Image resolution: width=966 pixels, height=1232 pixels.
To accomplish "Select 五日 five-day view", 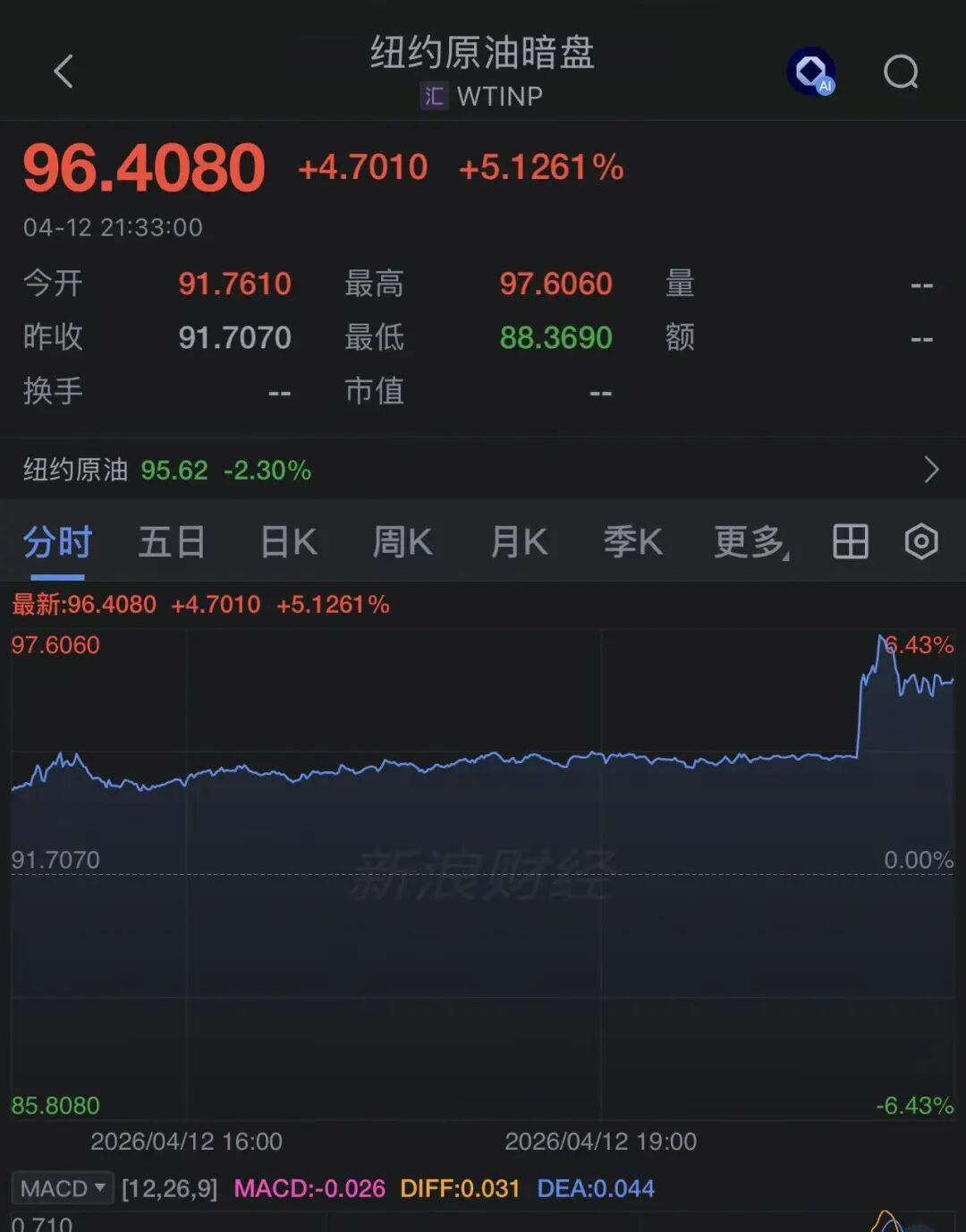I will pos(172,541).
